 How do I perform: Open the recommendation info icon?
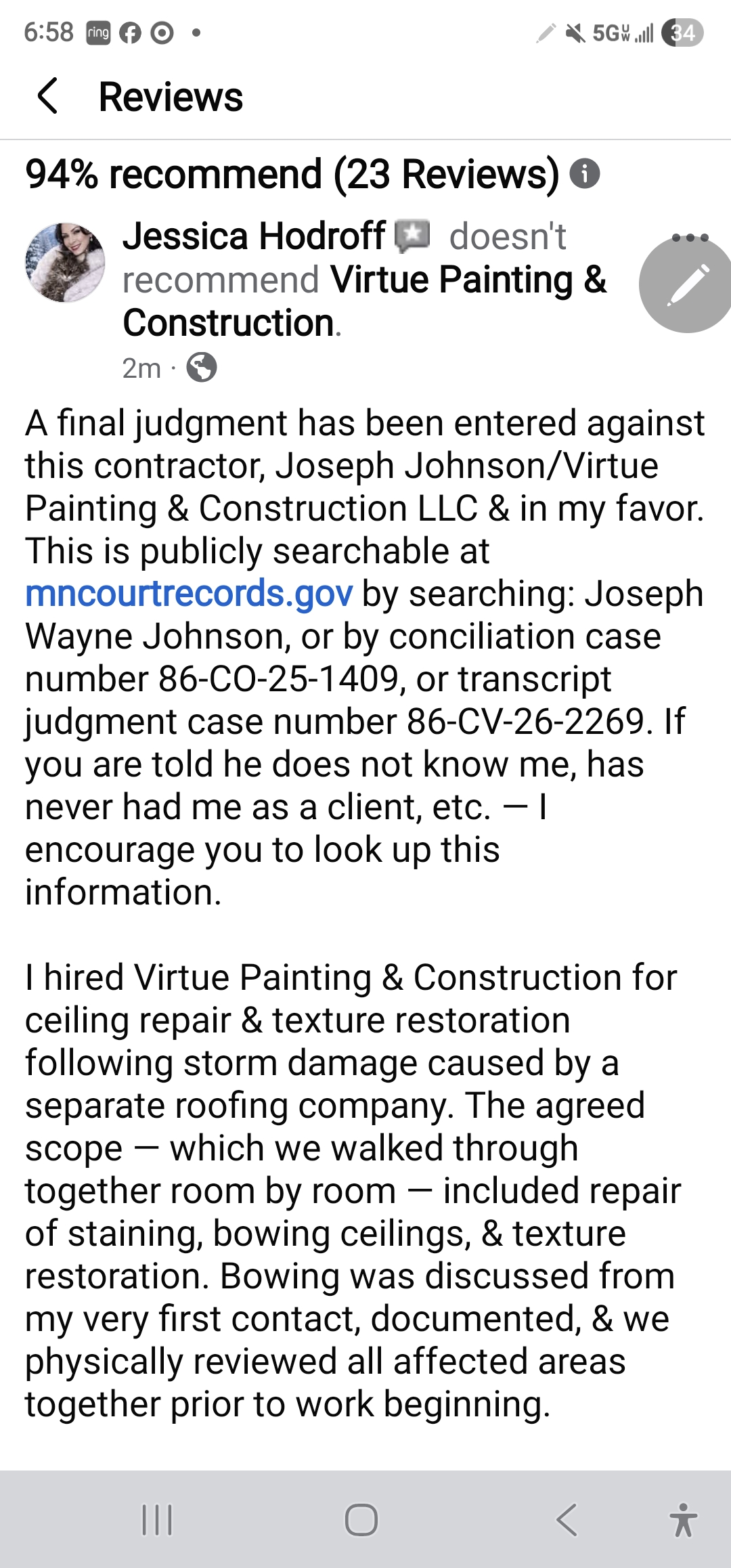(x=585, y=174)
